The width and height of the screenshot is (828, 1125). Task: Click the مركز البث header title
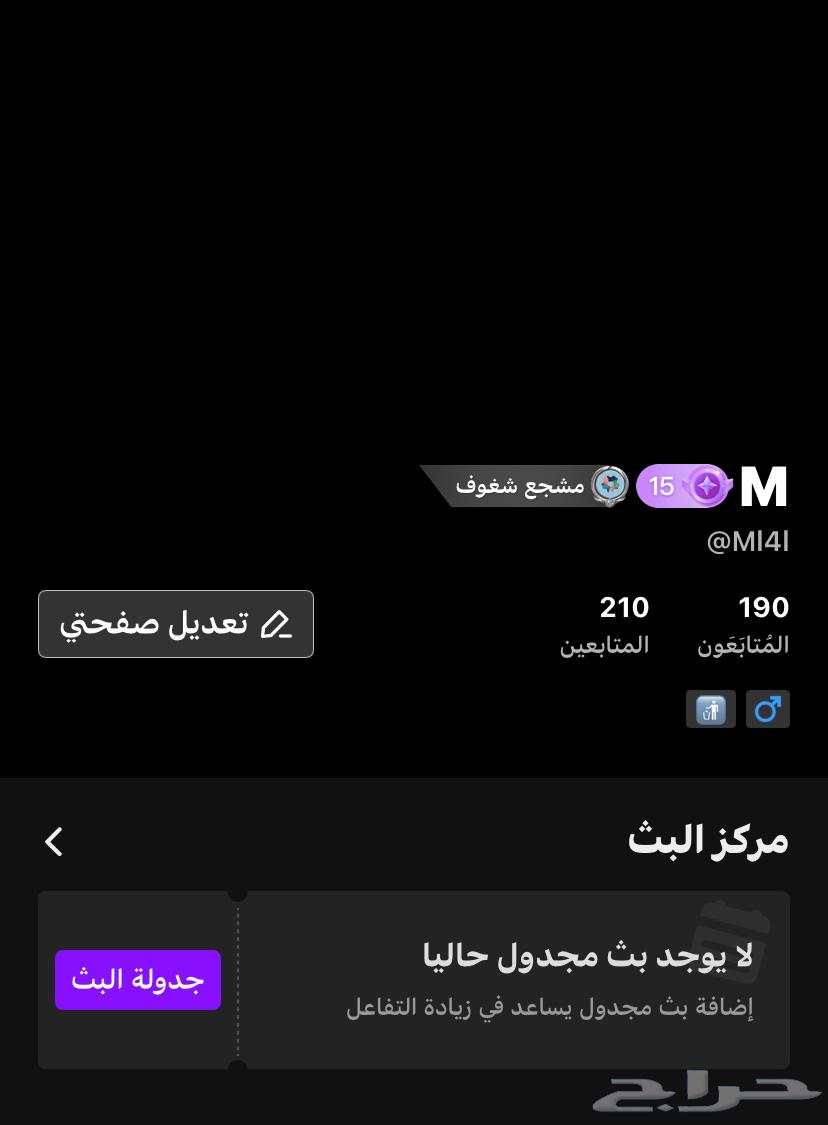[708, 839]
